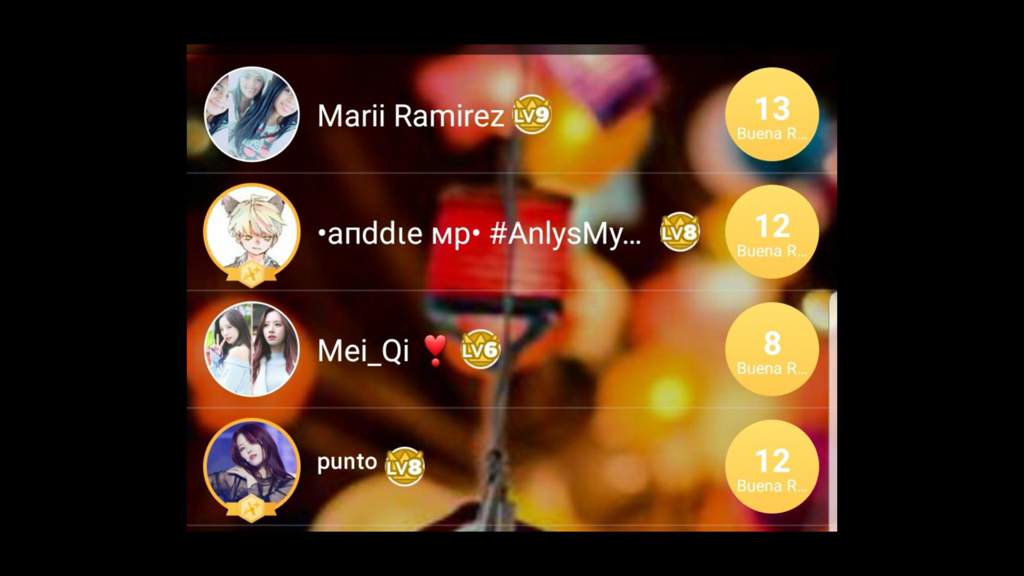
Task: View the punto member row
Action: coord(347,463)
